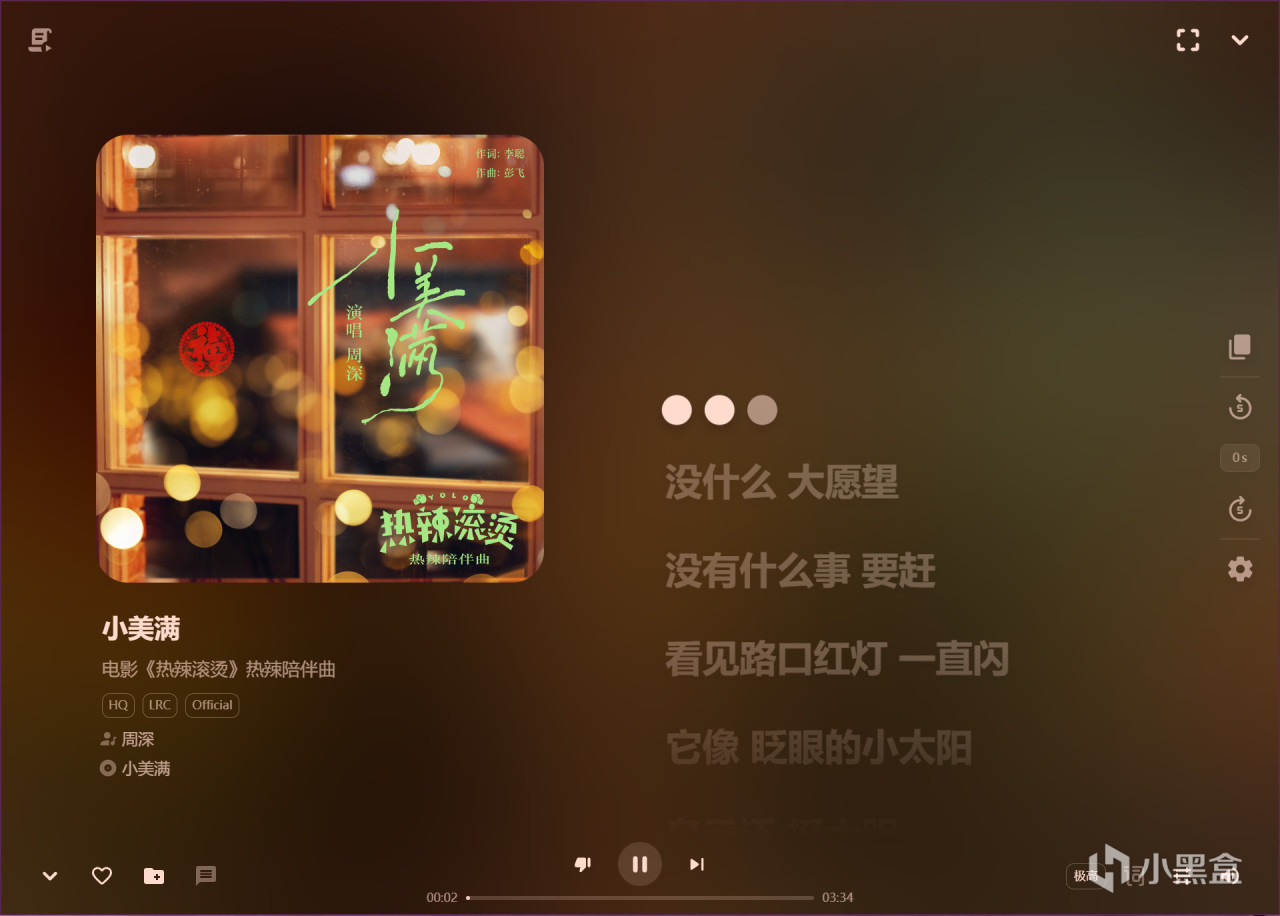The image size is (1280, 916).
Task: Rewind lyrics offset by 5 seconds
Action: [1240, 407]
